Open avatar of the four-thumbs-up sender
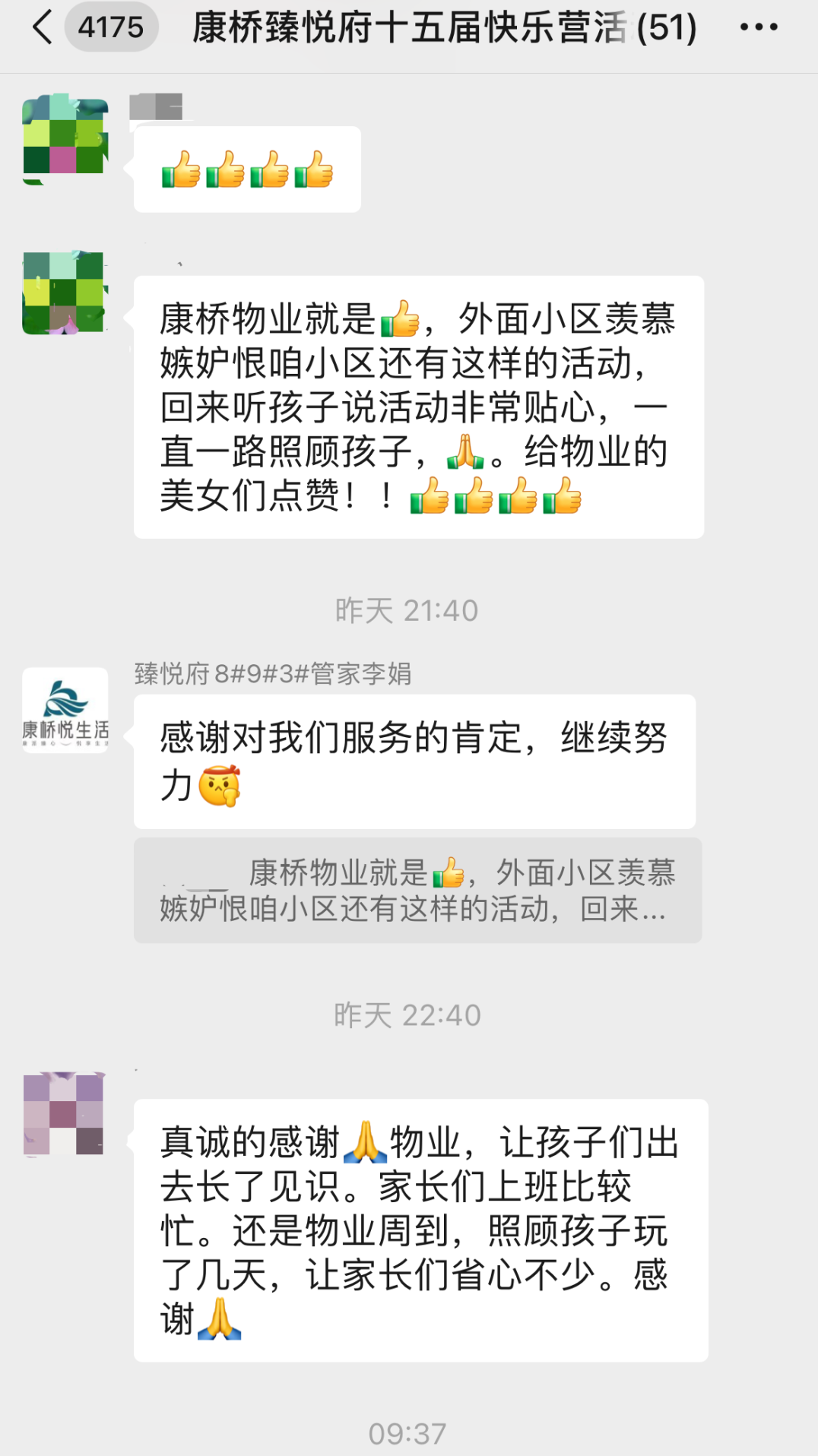 point(65,139)
